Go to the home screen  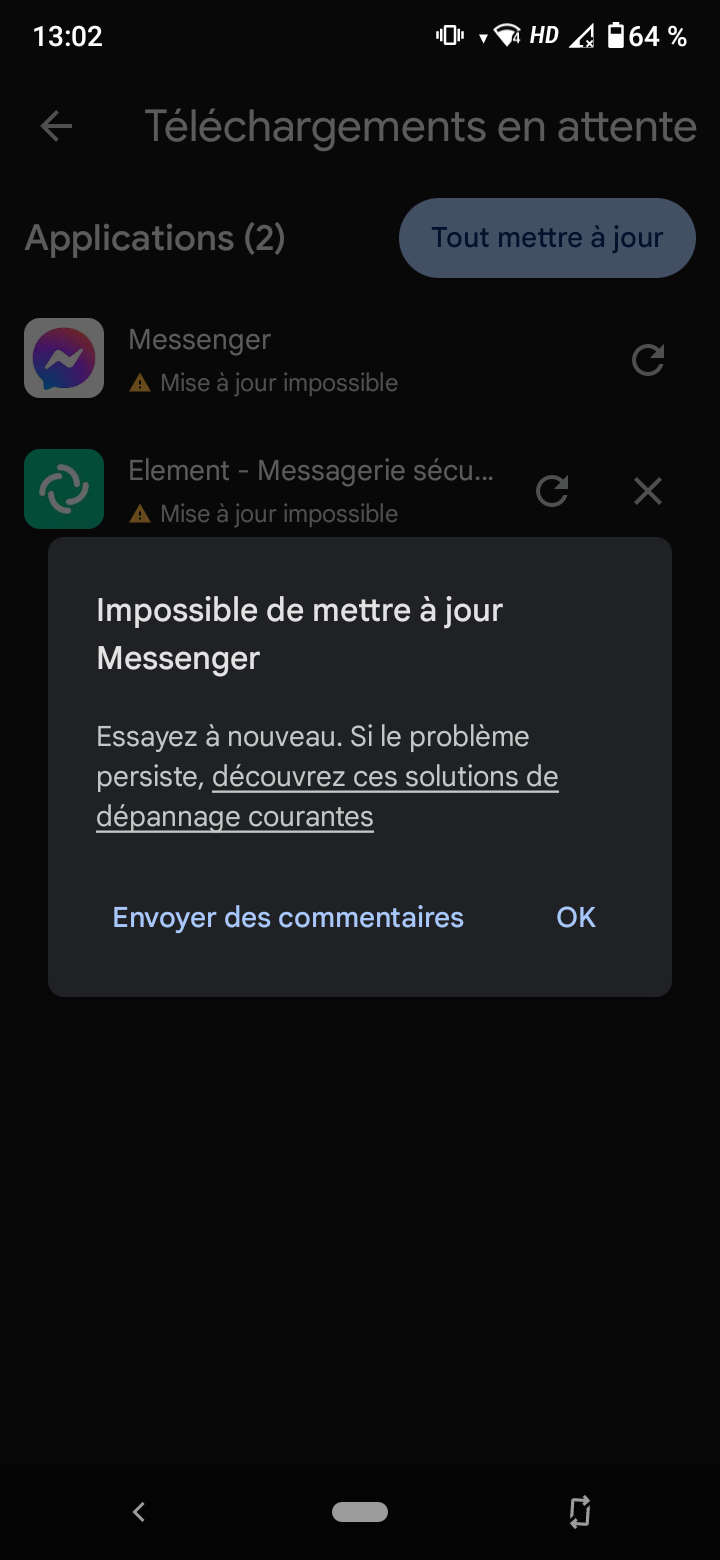pyautogui.click(x=360, y=1511)
